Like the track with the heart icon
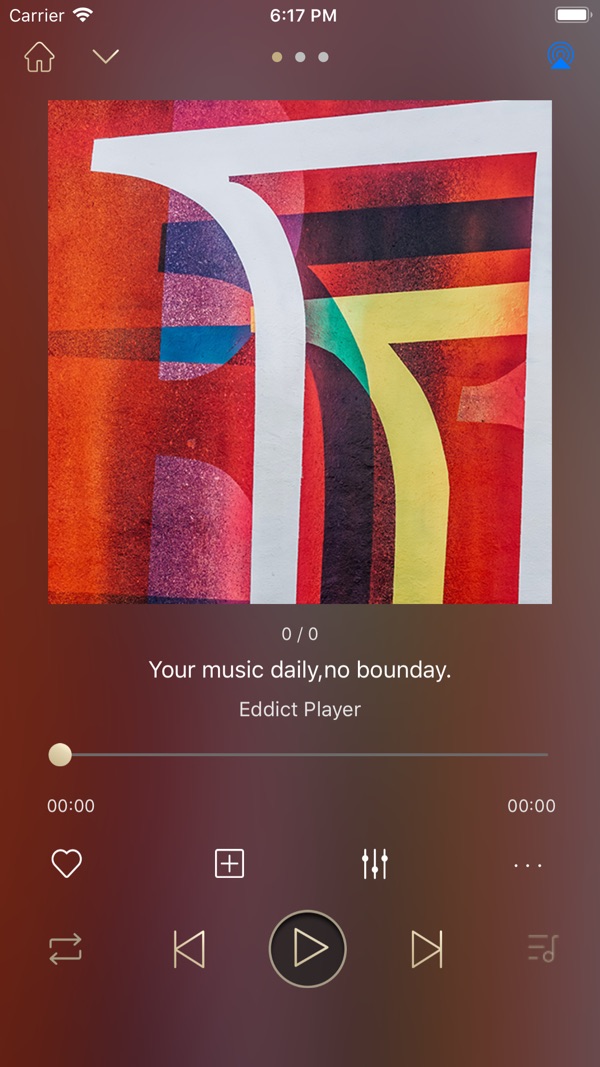This screenshot has width=600, height=1067. coord(67,864)
